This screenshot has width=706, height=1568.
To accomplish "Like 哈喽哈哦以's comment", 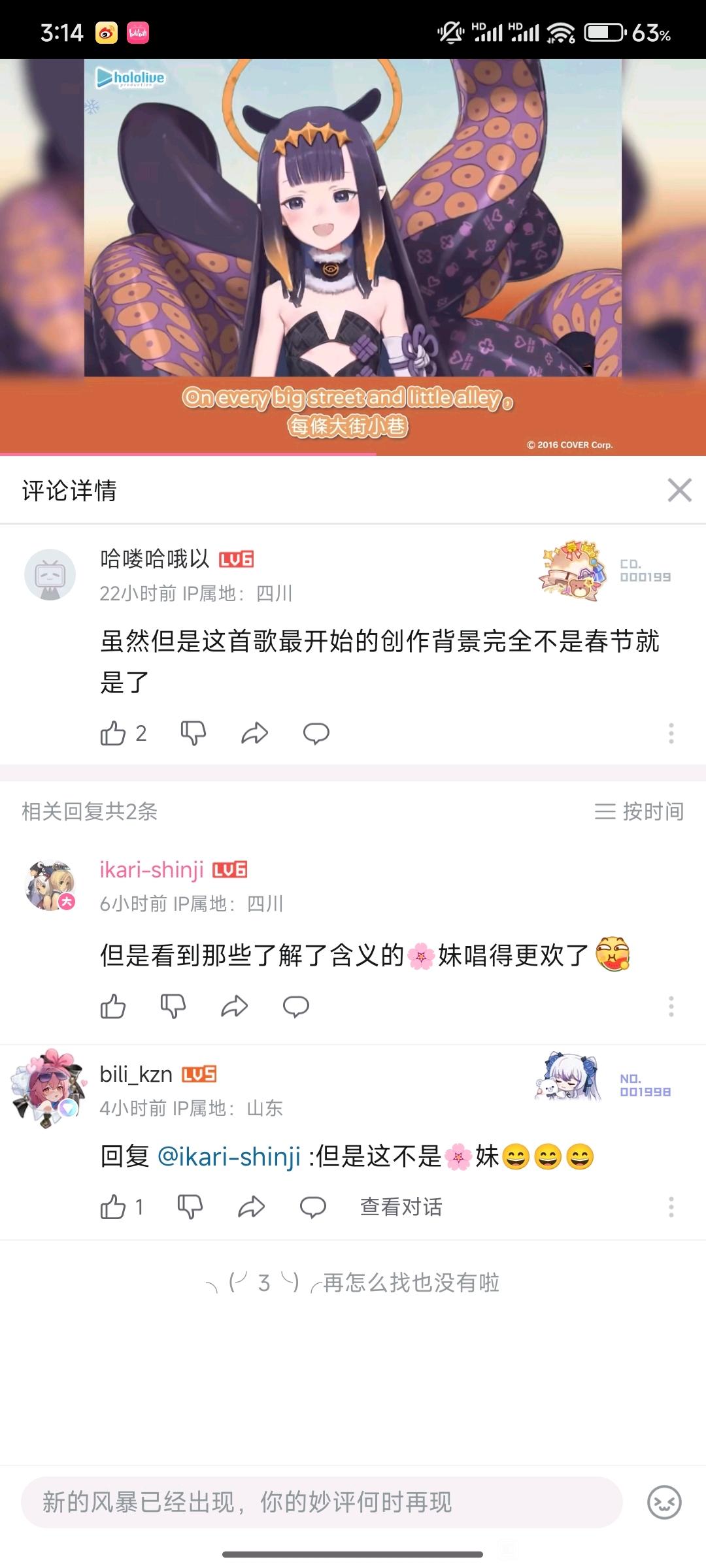I will (114, 733).
